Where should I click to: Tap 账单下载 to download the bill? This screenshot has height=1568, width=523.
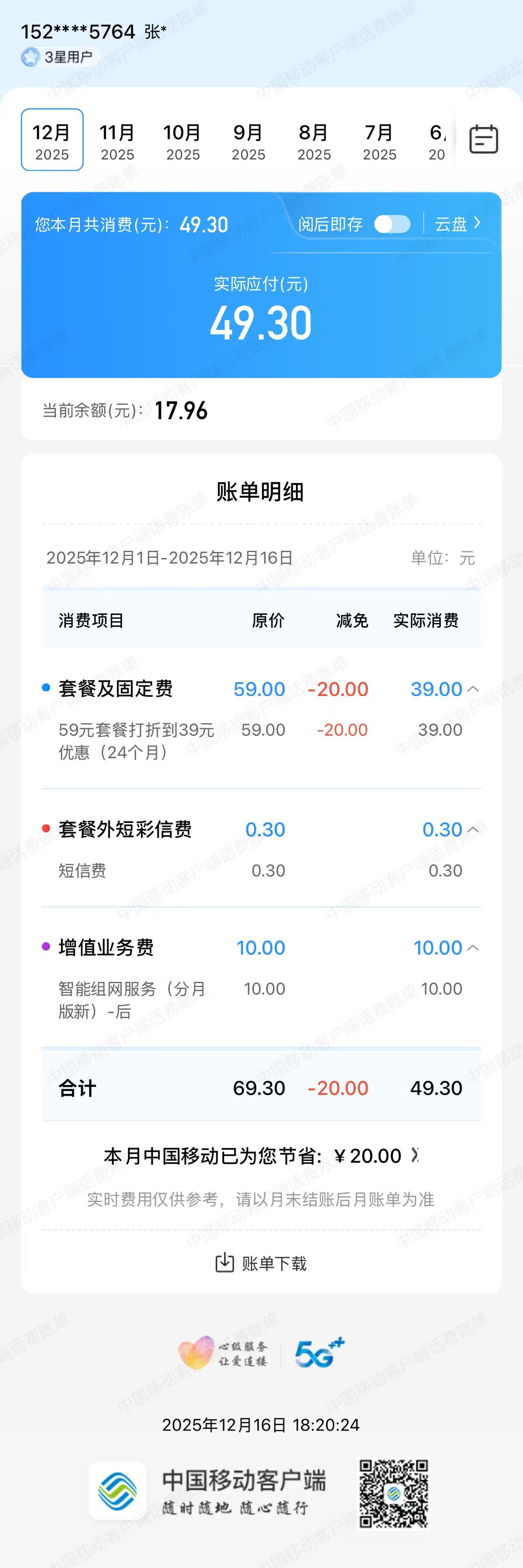coord(261,1264)
